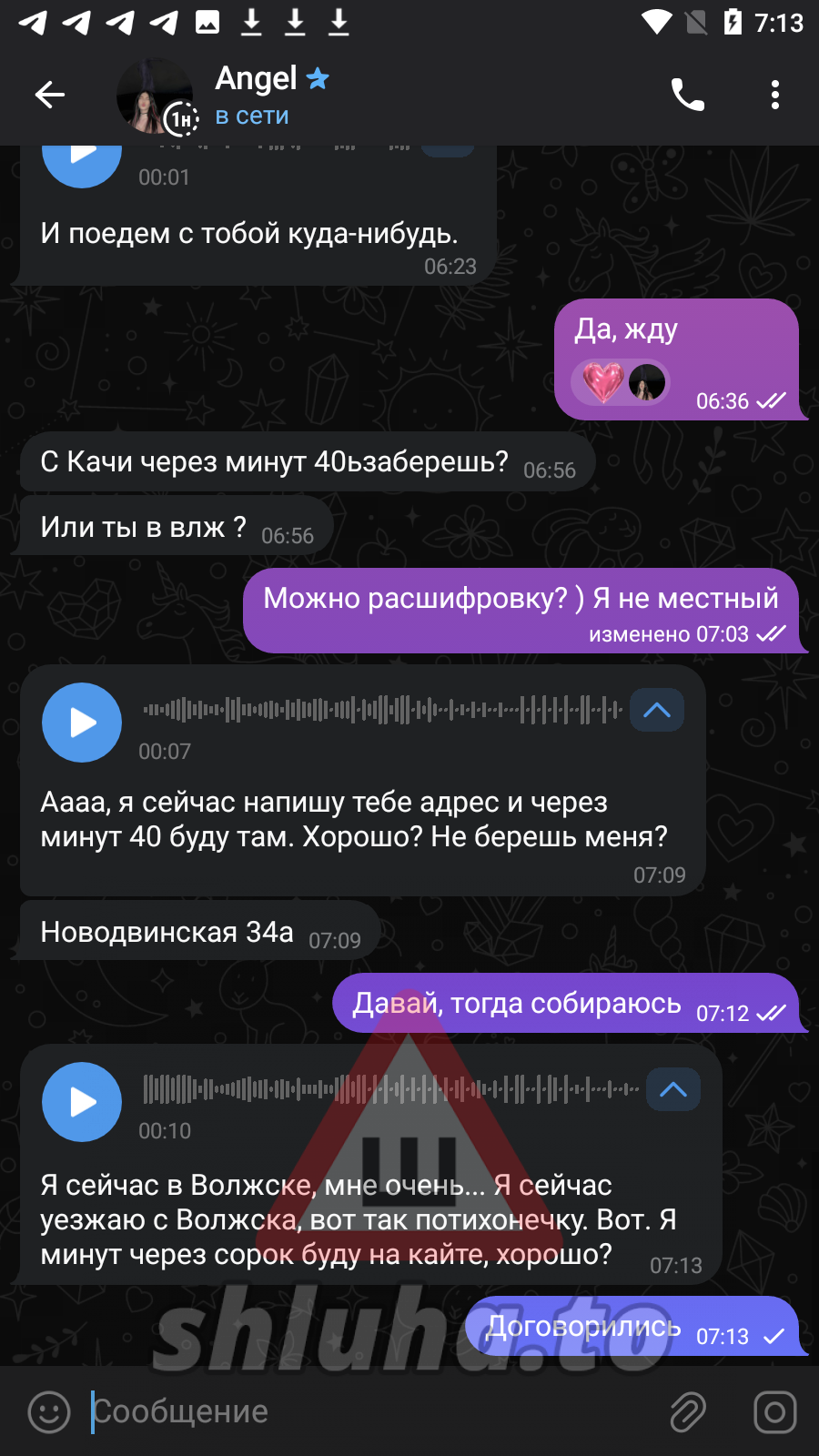Open Angel's profile photo
This screenshot has height=1456, width=819.
(x=154, y=96)
